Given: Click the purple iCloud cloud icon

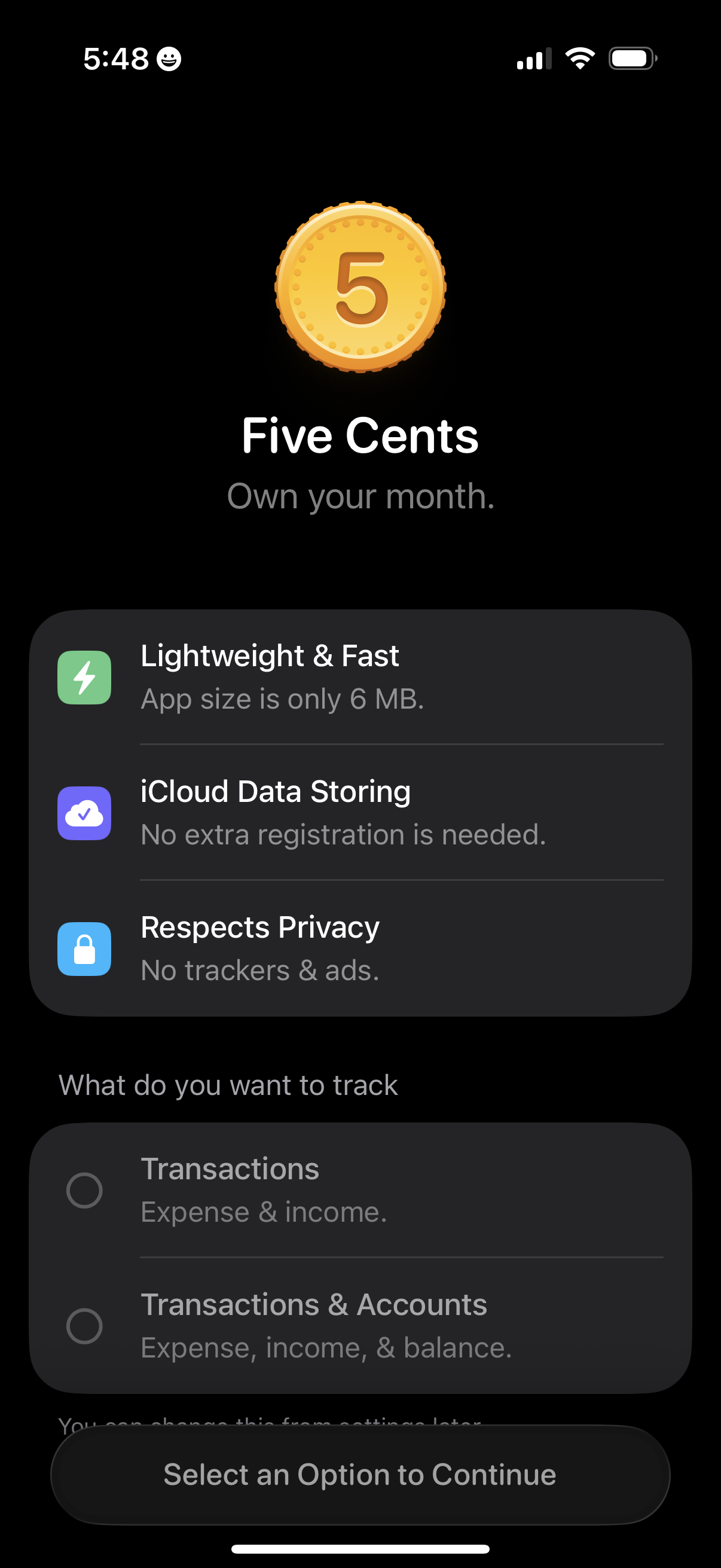Looking at the screenshot, I should [x=84, y=813].
